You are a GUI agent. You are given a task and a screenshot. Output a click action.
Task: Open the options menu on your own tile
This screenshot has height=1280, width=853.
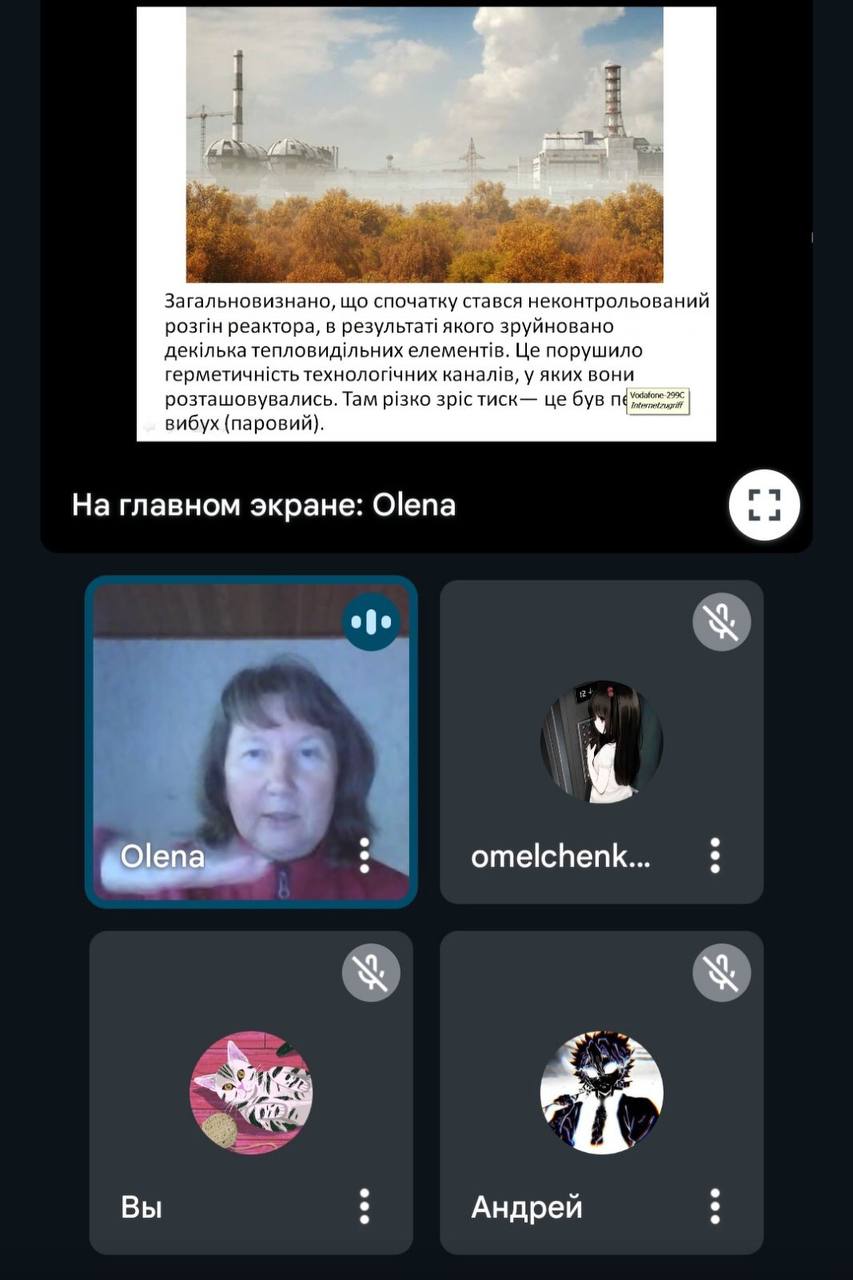point(364,1206)
